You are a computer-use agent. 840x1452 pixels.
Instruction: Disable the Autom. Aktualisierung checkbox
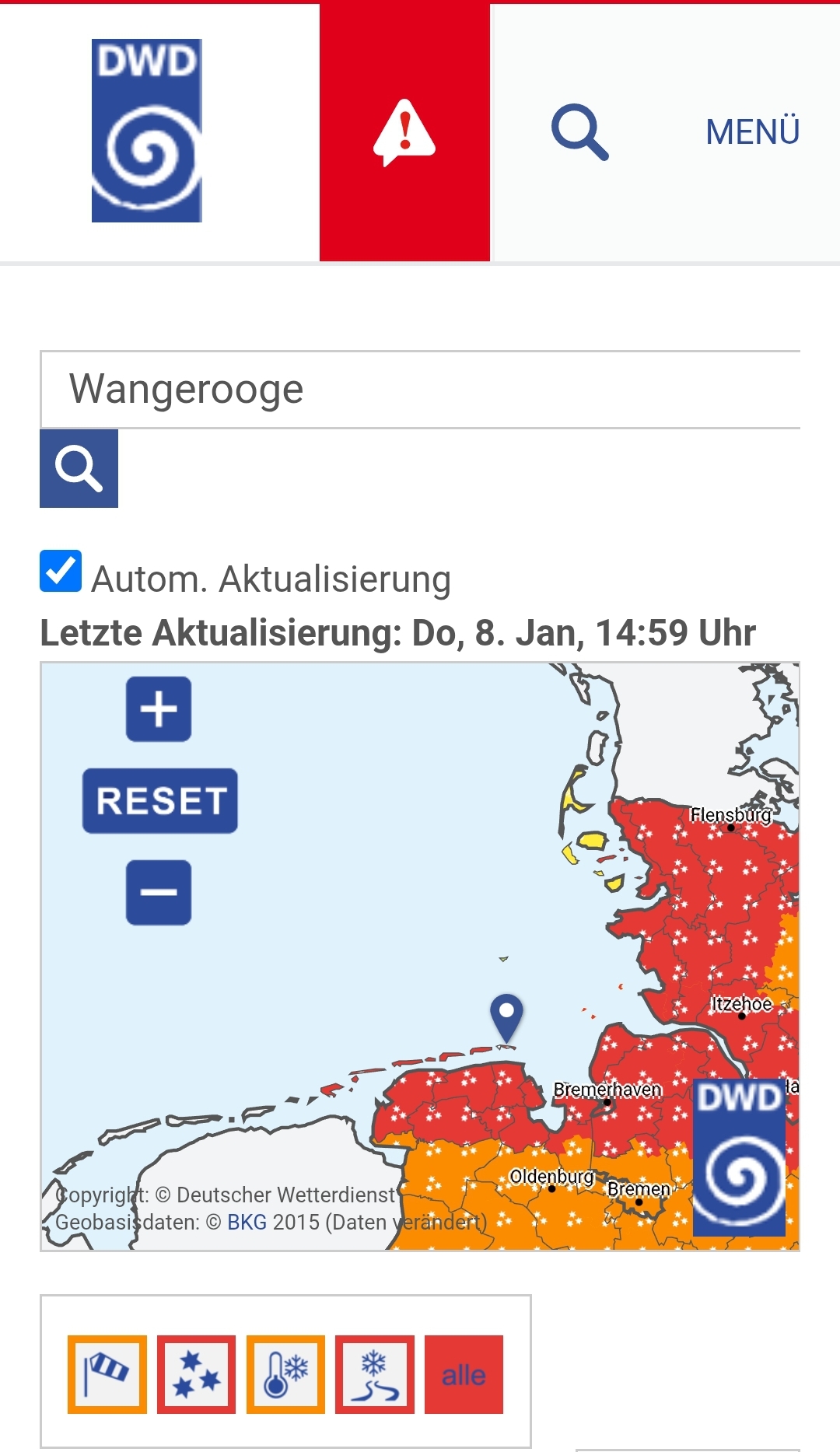[61, 571]
